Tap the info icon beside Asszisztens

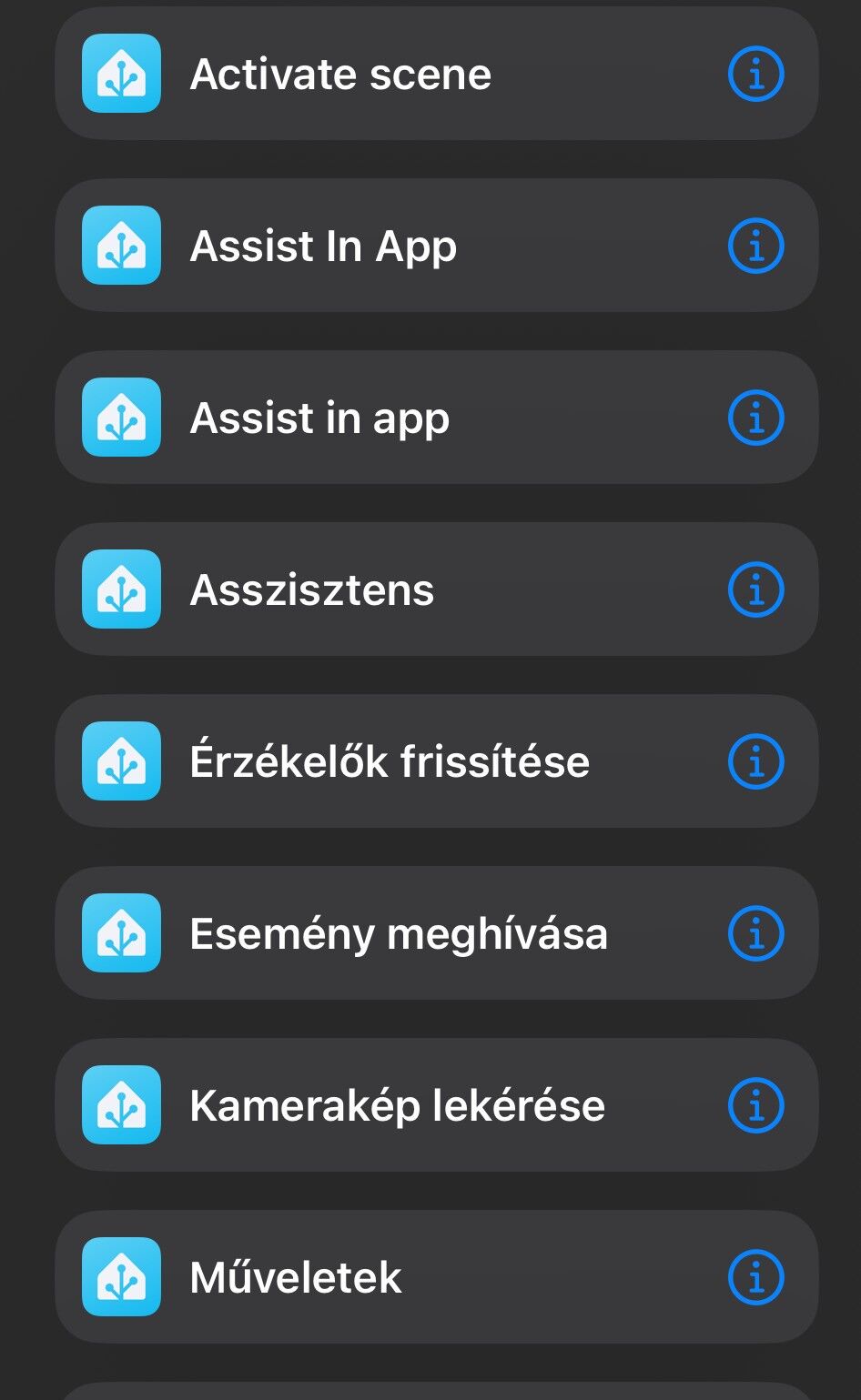[755, 590]
